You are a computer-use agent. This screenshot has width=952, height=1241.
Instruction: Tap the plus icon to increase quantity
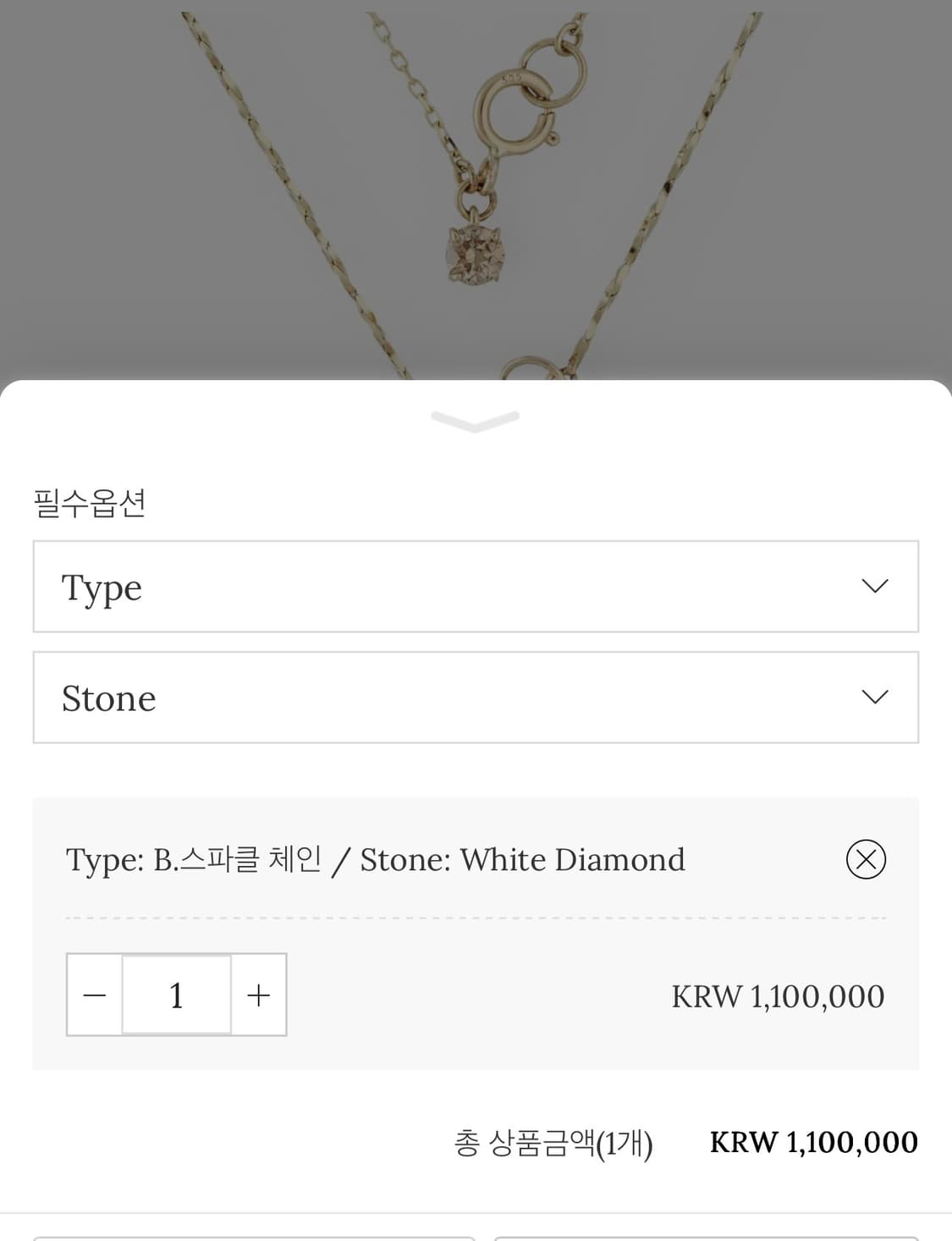pyautogui.click(x=258, y=996)
